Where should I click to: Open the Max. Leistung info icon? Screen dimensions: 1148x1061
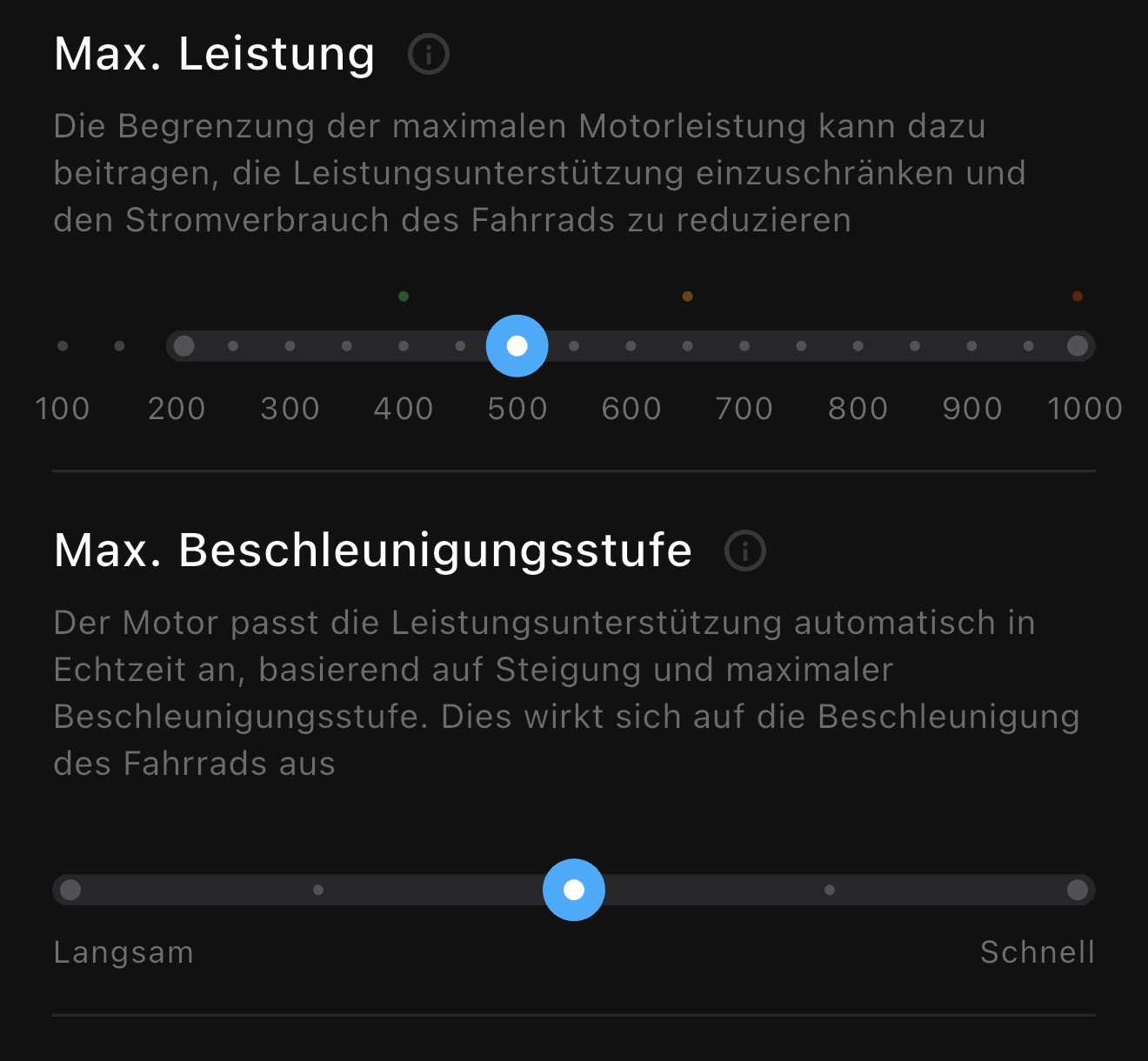pos(429,54)
